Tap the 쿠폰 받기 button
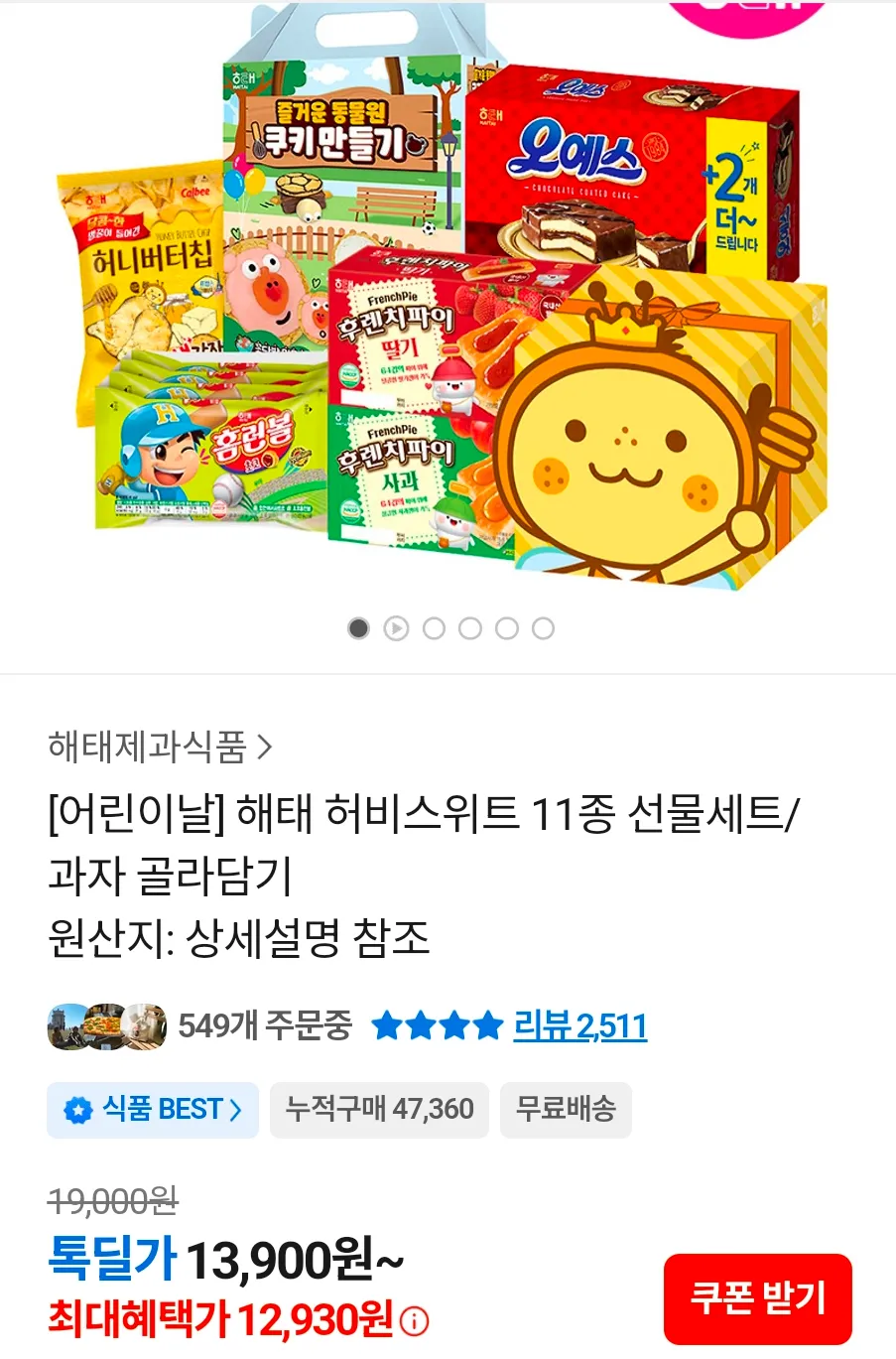This screenshot has height=1359, width=896. tap(757, 1297)
